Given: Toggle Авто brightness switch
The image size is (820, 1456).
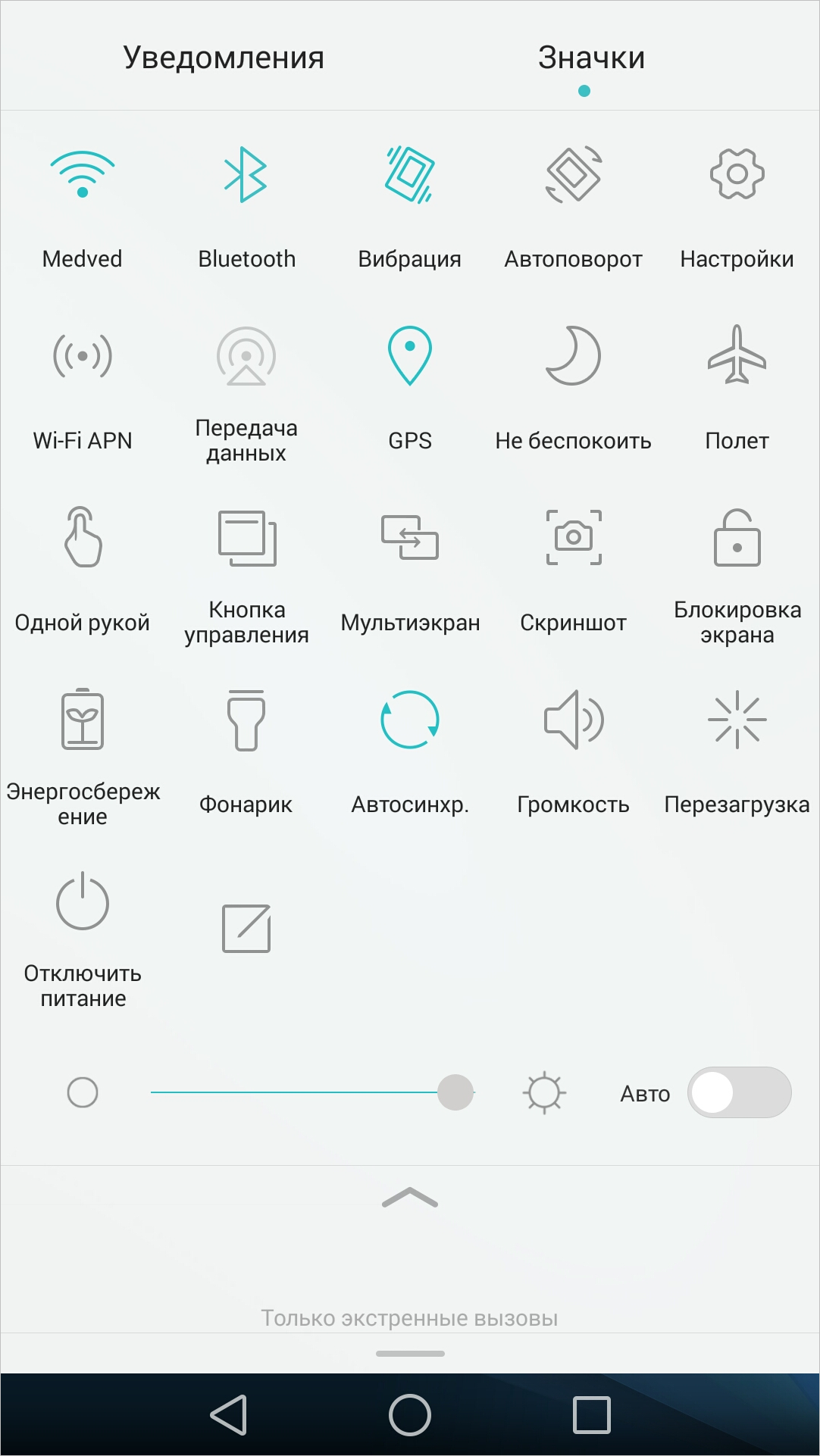Looking at the screenshot, I should pos(739,1092).
